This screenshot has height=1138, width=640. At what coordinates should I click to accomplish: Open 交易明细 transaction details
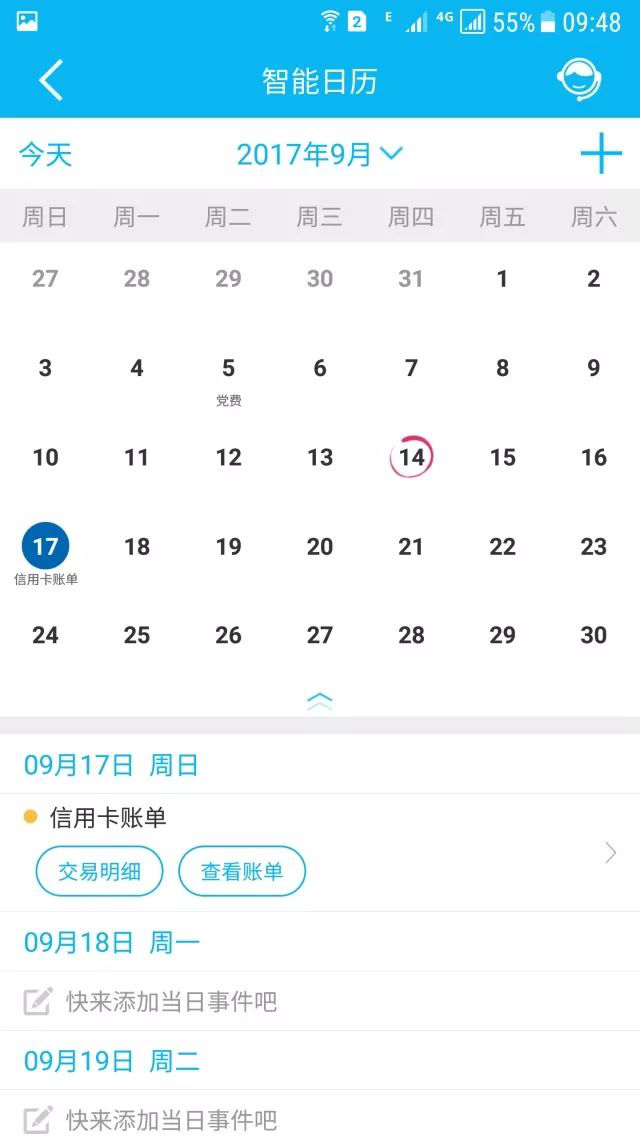pos(99,872)
